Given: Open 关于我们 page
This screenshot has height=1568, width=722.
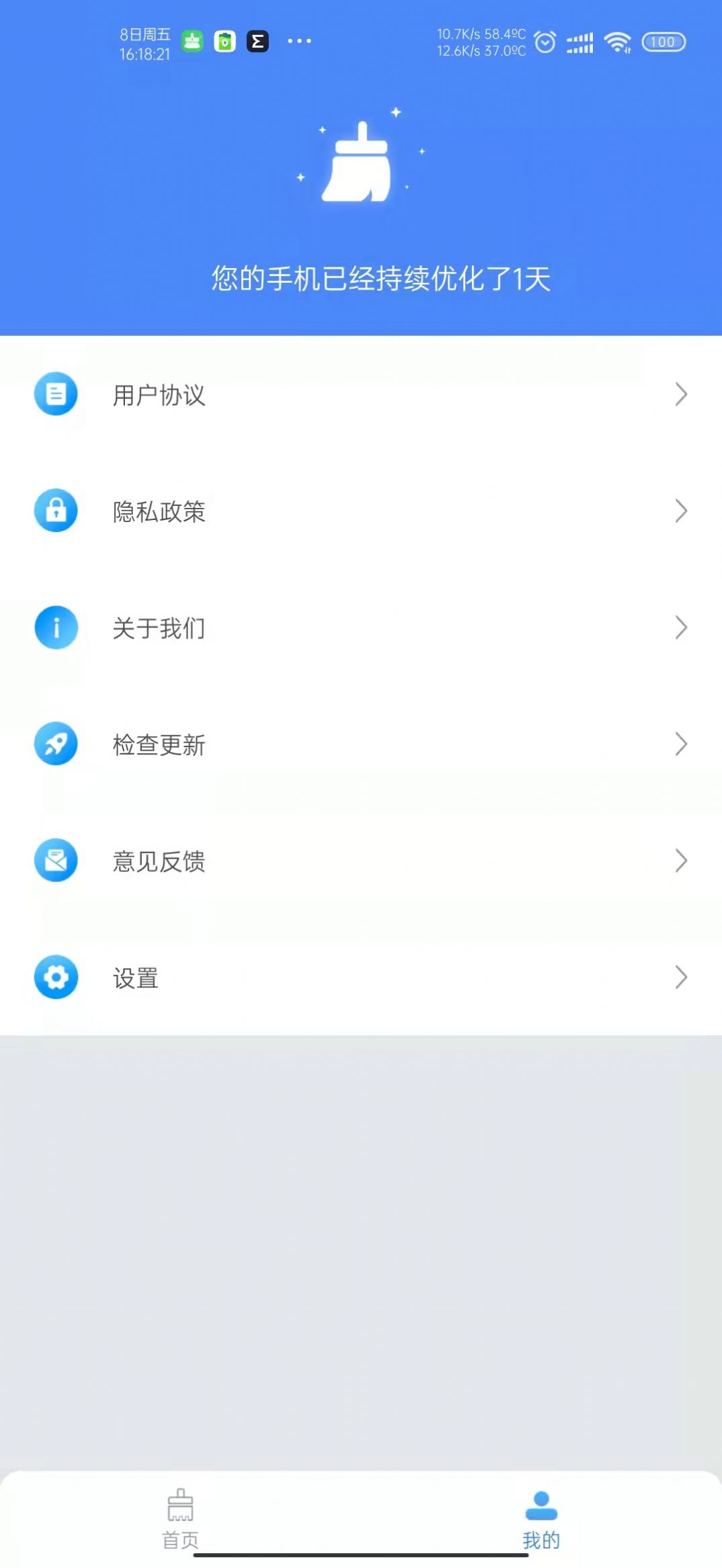Looking at the screenshot, I should [x=159, y=627].
